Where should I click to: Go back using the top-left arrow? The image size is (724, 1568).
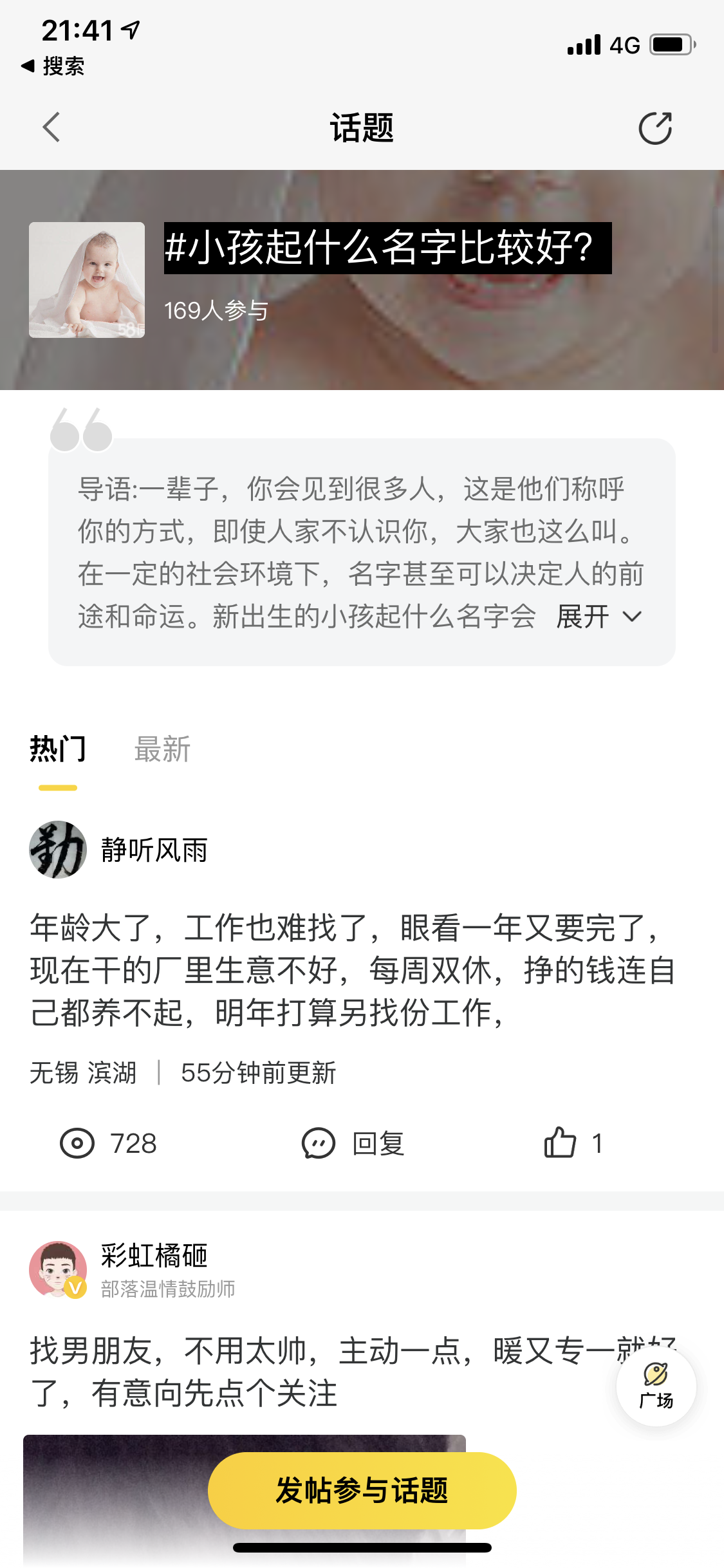[x=51, y=127]
